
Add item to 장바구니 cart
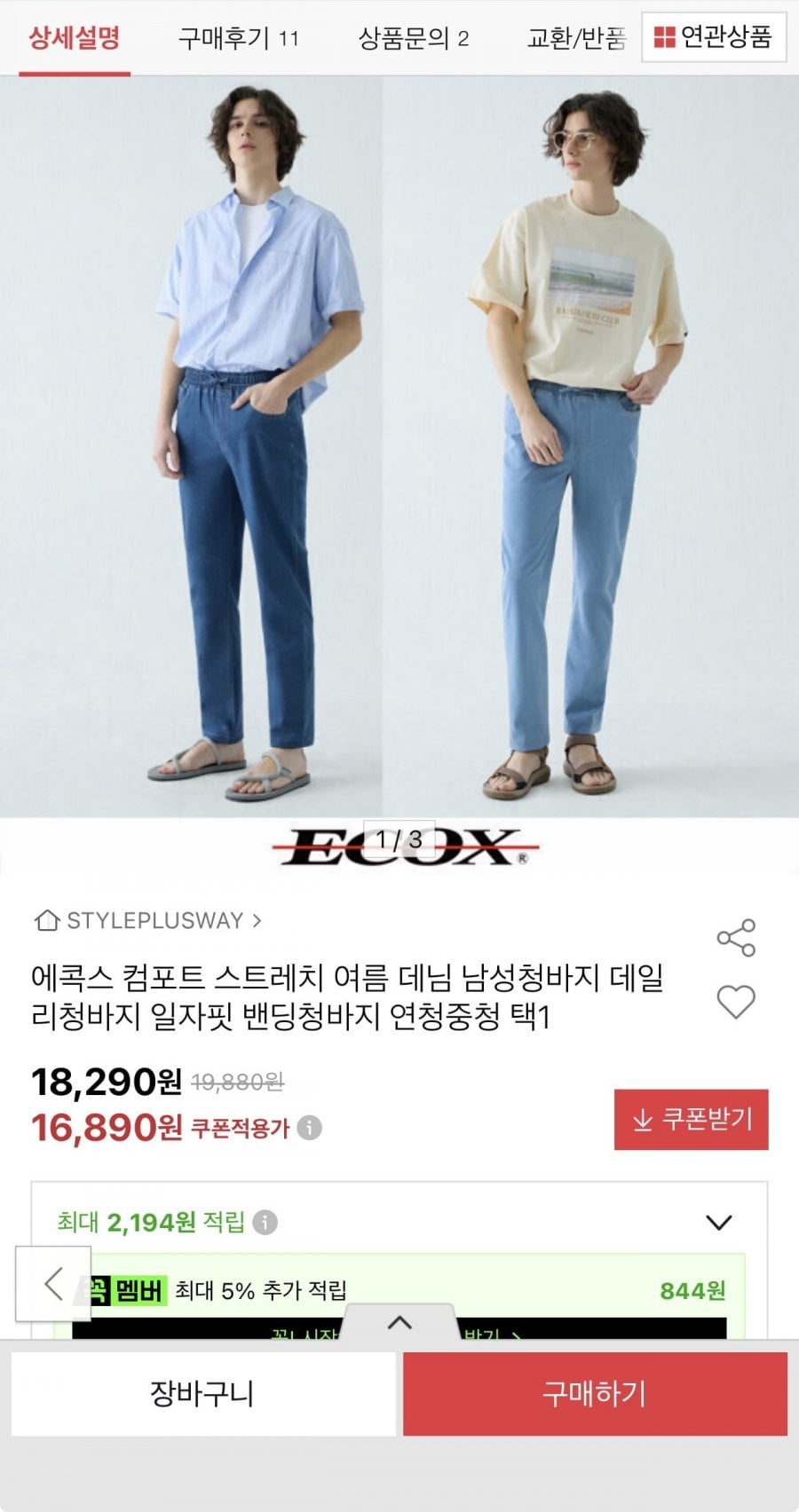[202, 1393]
